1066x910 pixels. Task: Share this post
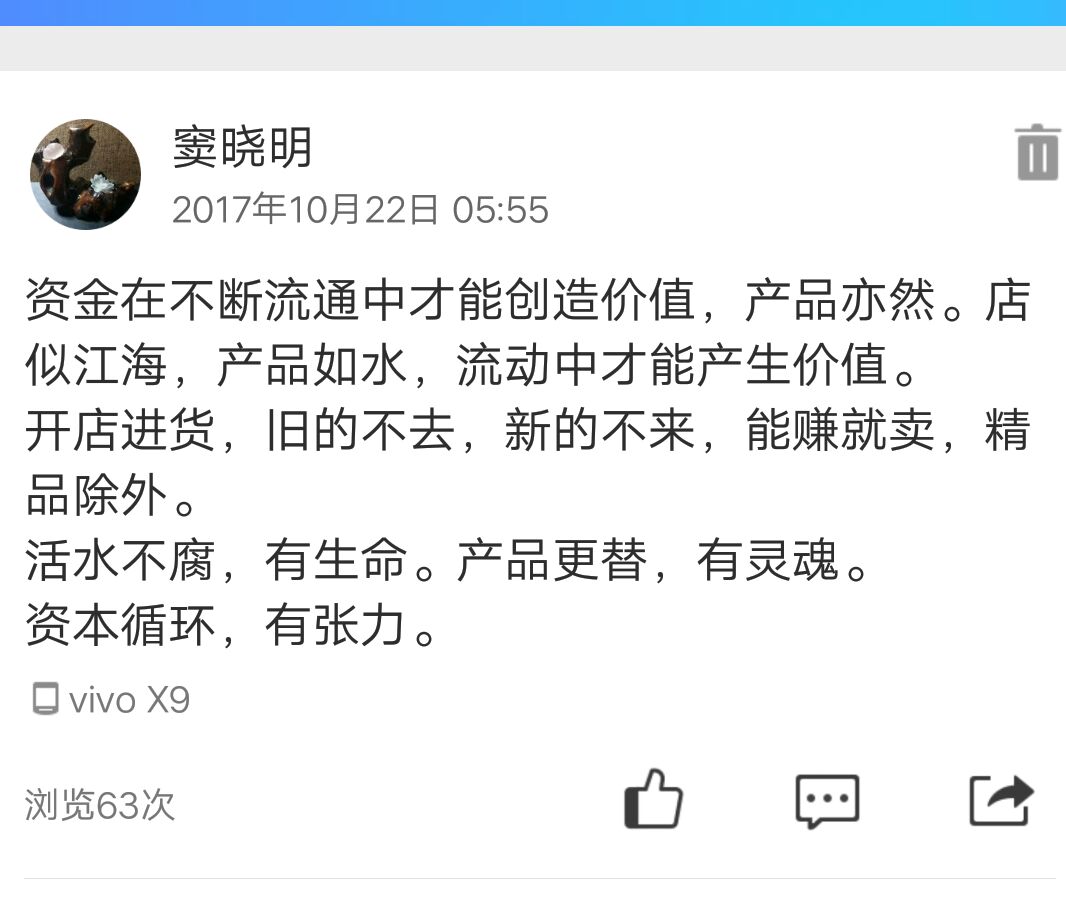coord(1001,799)
